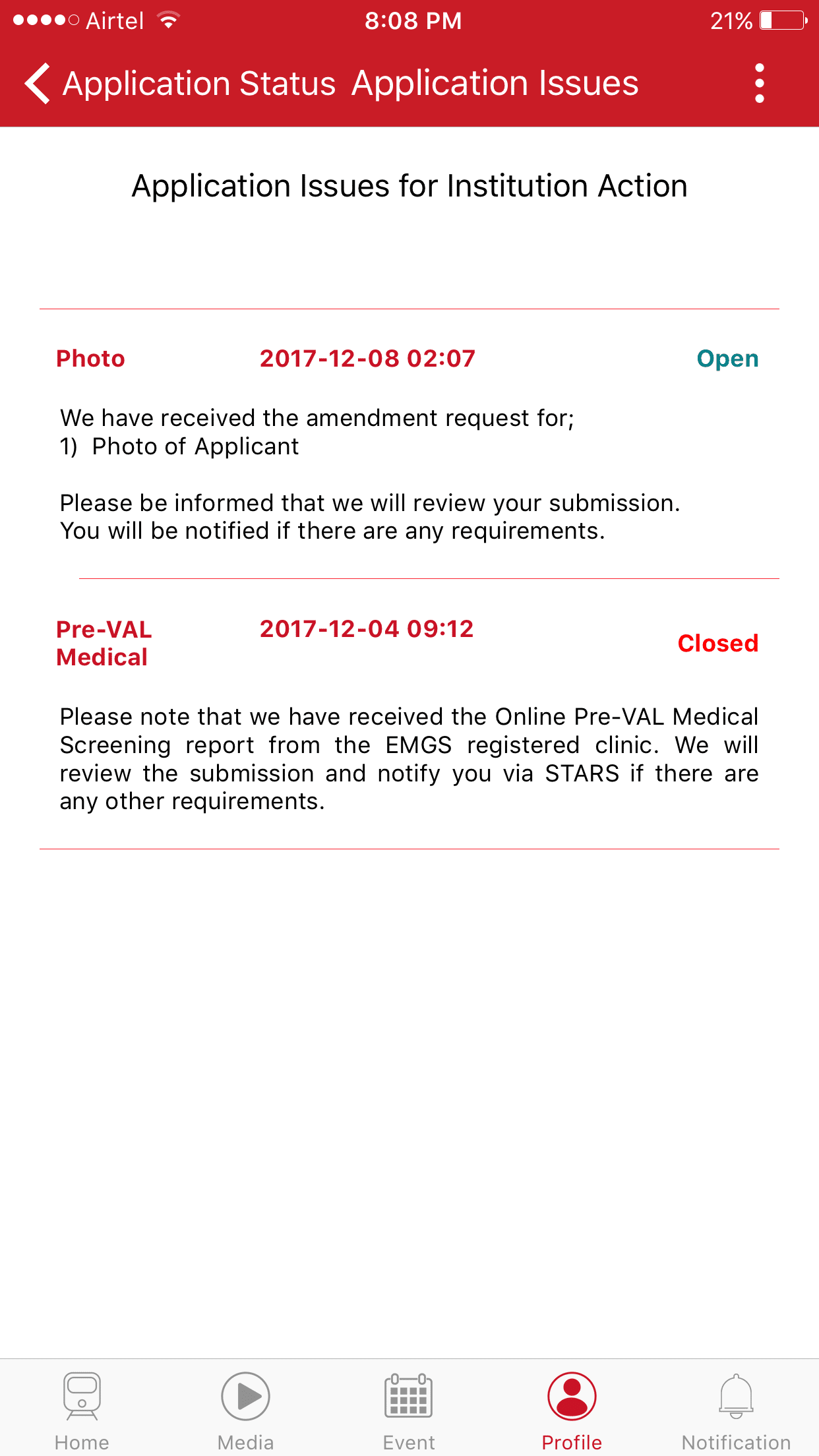The width and height of the screenshot is (819, 1456).
Task: Open the three-dot overflow menu
Action: [760, 84]
